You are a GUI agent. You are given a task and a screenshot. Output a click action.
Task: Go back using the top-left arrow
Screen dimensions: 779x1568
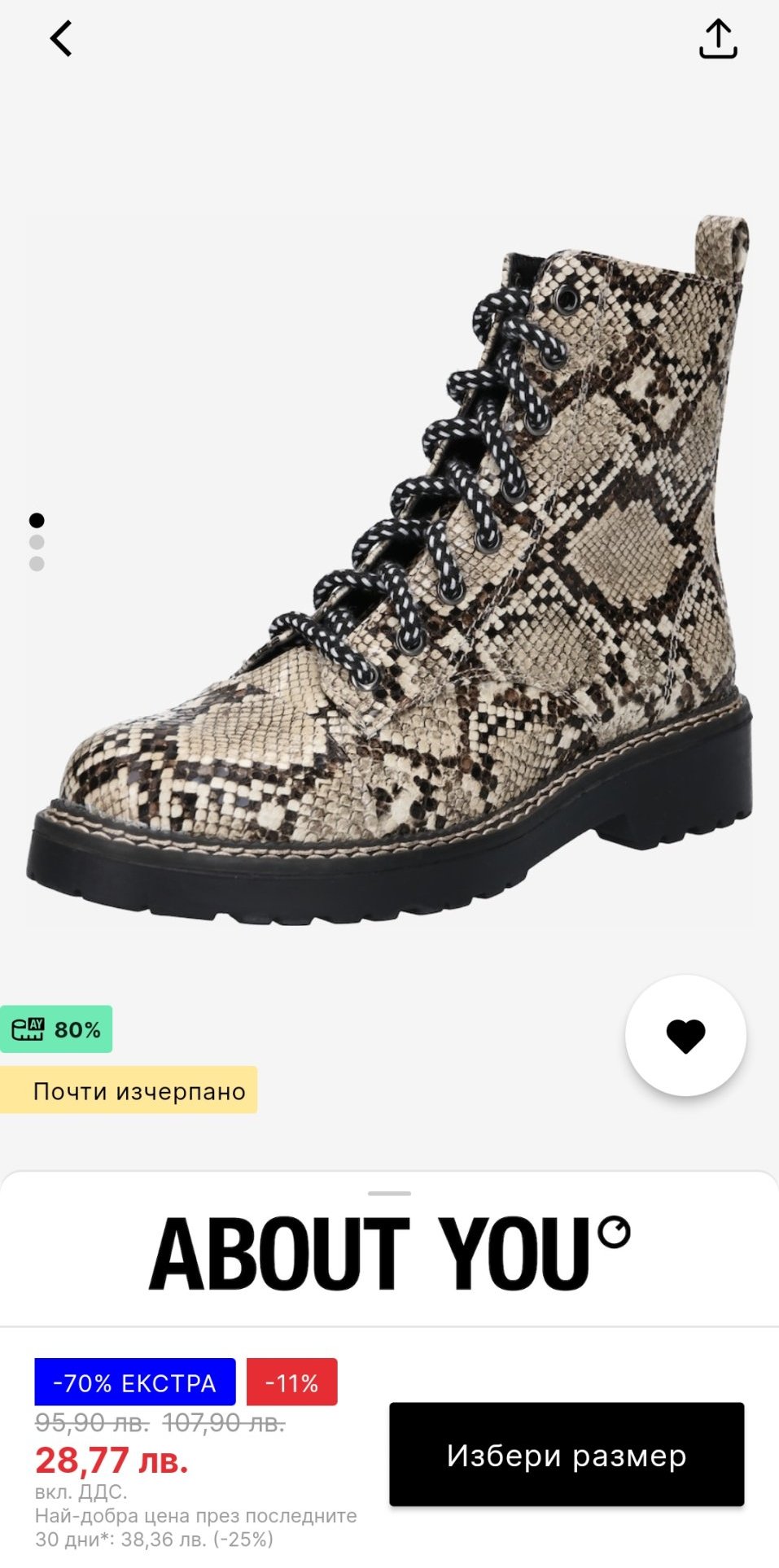[x=61, y=39]
